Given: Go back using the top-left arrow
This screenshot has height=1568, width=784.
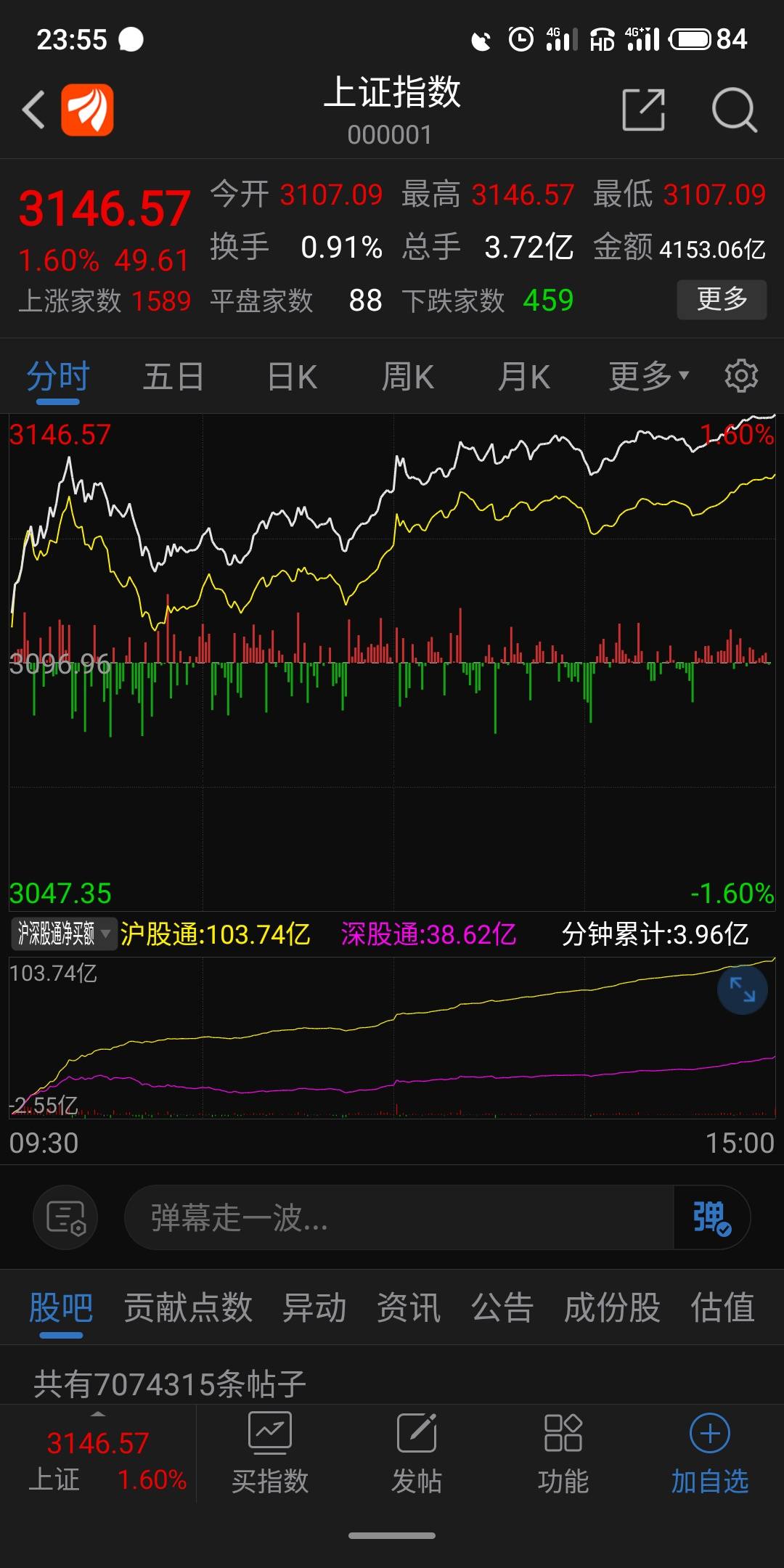Looking at the screenshot, I should pyautogui.click(x=33, y=110).
